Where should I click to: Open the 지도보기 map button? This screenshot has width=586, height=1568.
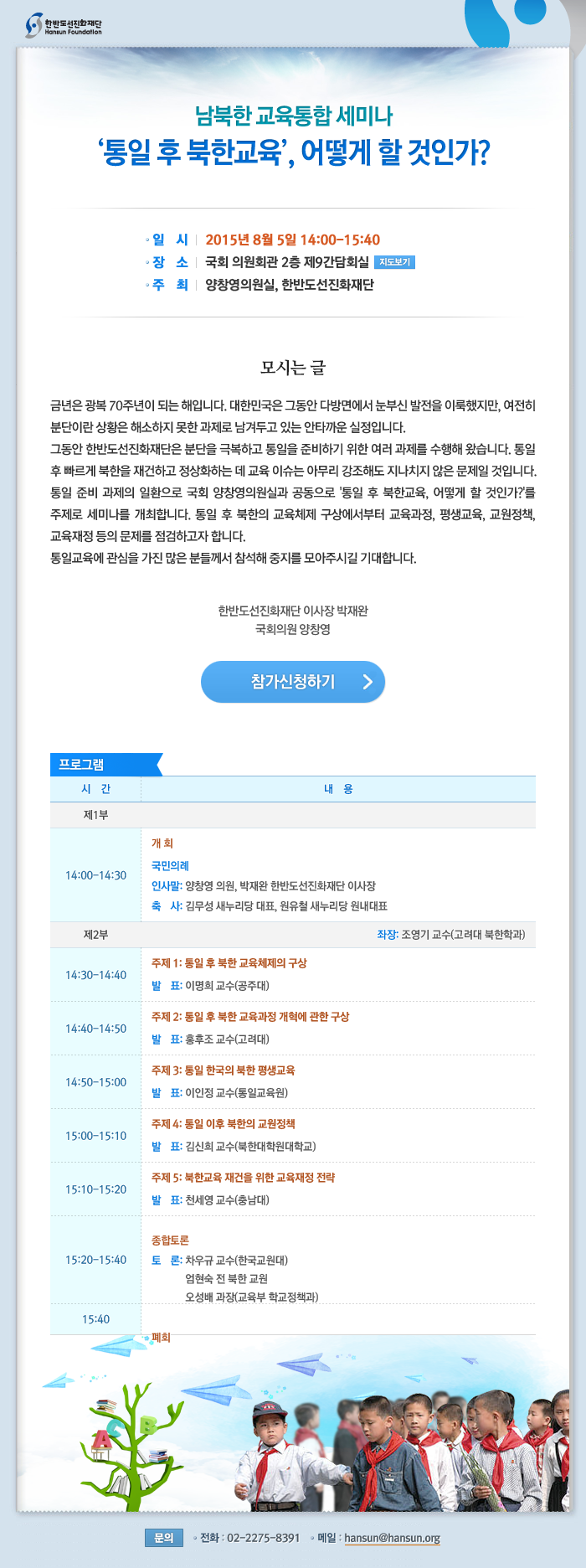click(394, 262)
